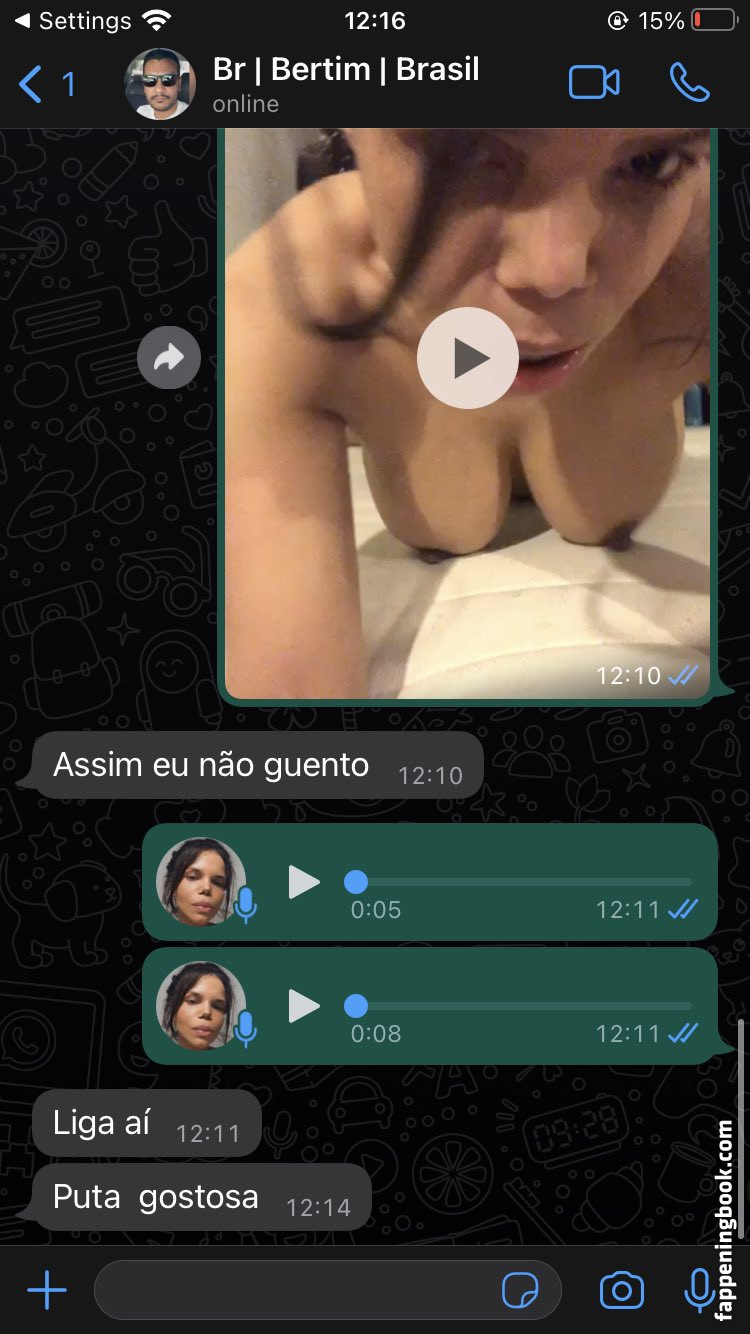The width and height of the screenshot is (750, 1334).
Task: Tap the message input field
Action: point(300,1291)
